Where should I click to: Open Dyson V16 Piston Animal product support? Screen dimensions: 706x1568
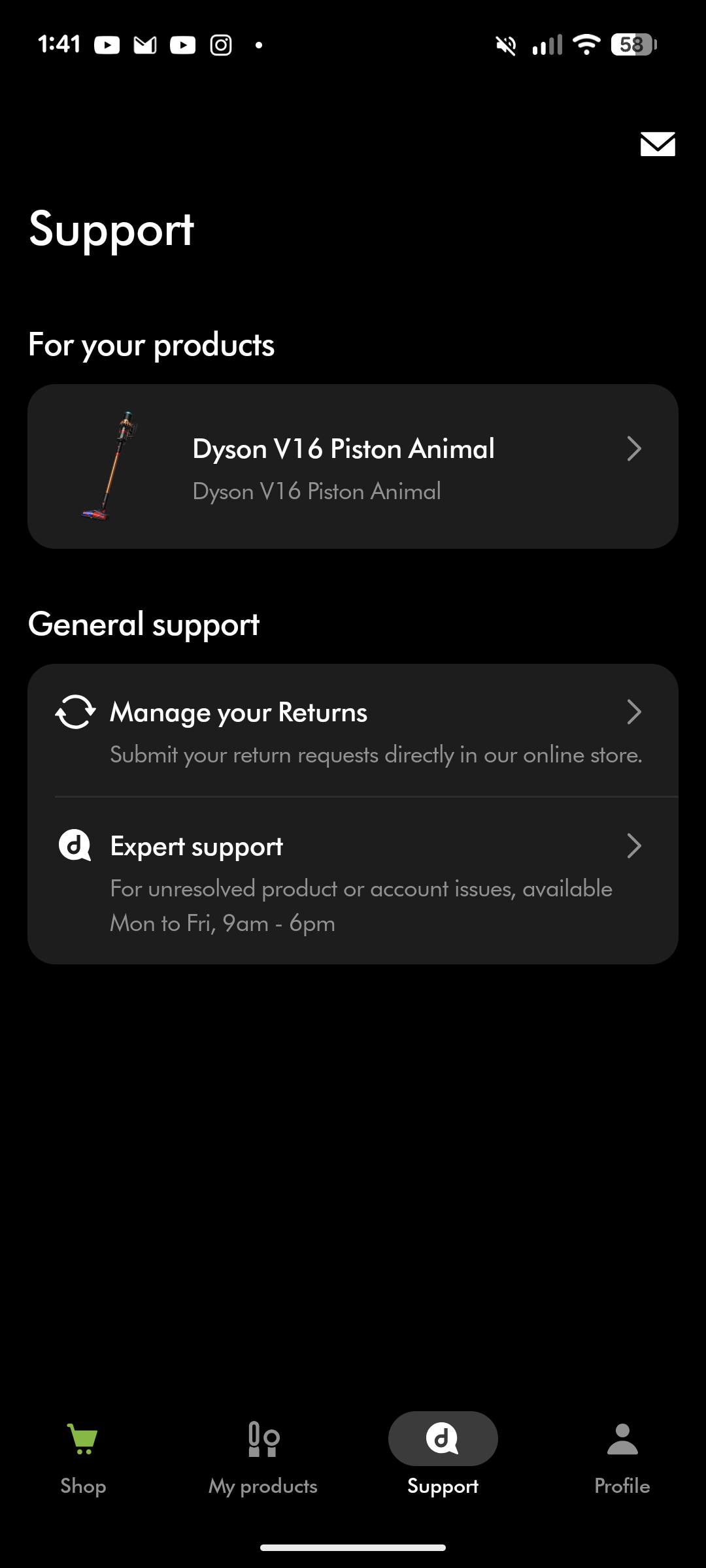[352, 466]
